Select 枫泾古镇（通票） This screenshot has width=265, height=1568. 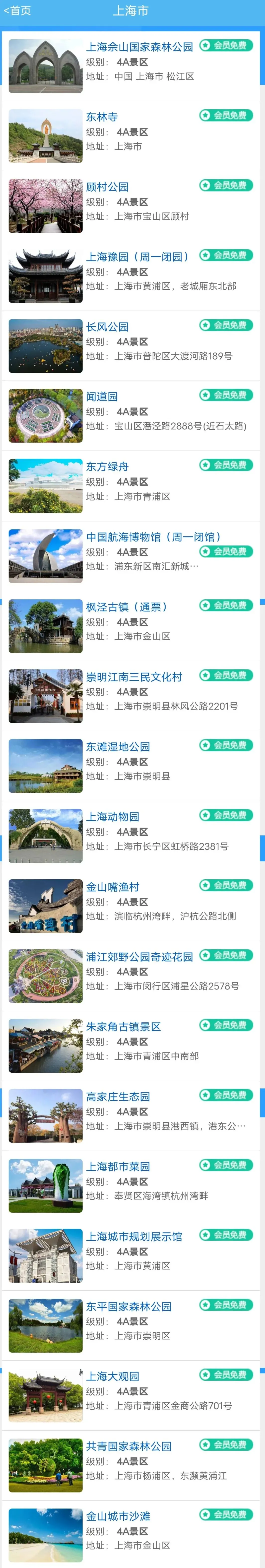126,607
